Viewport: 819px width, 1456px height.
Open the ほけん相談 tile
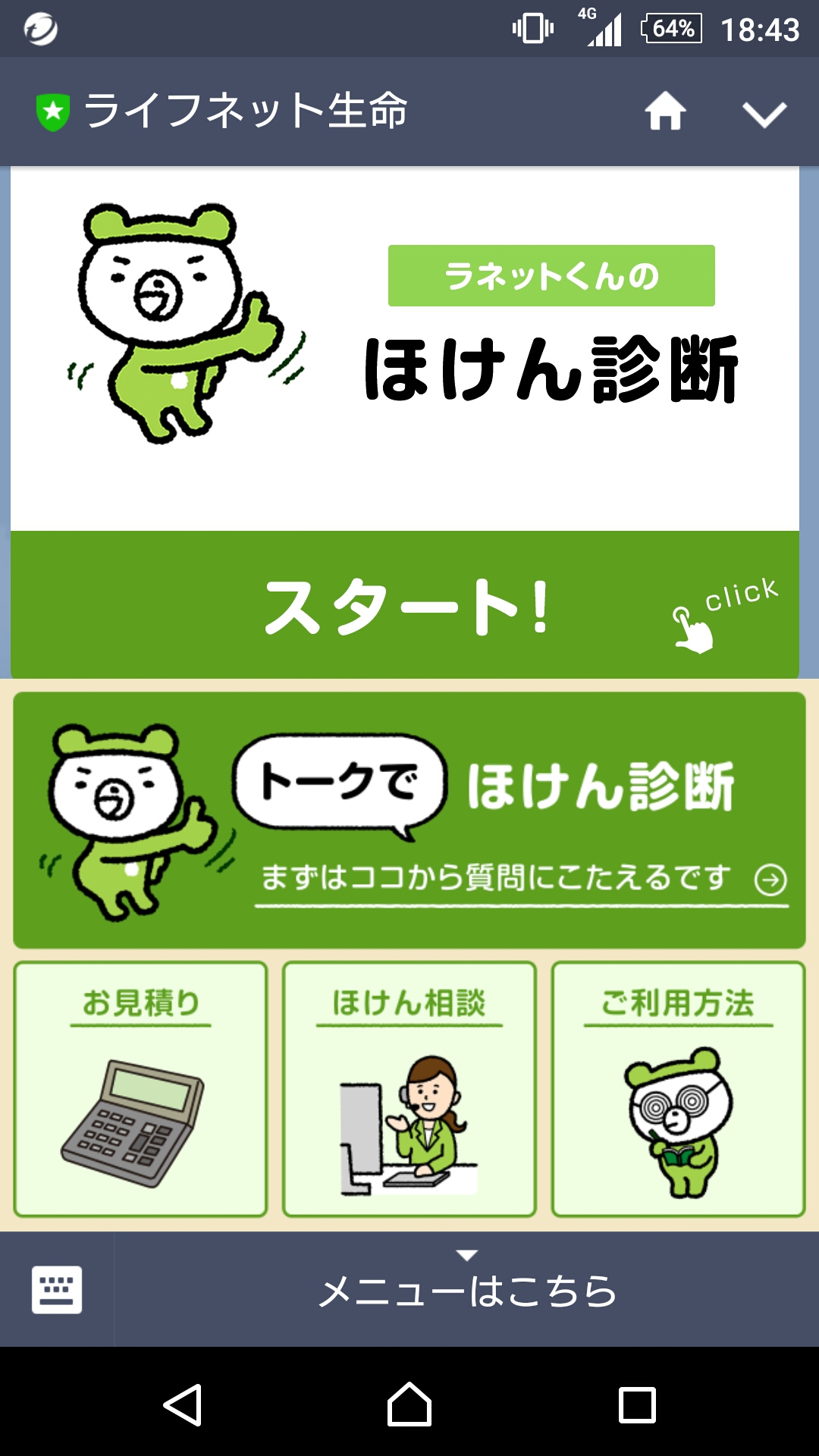(x=409, y=1089)
